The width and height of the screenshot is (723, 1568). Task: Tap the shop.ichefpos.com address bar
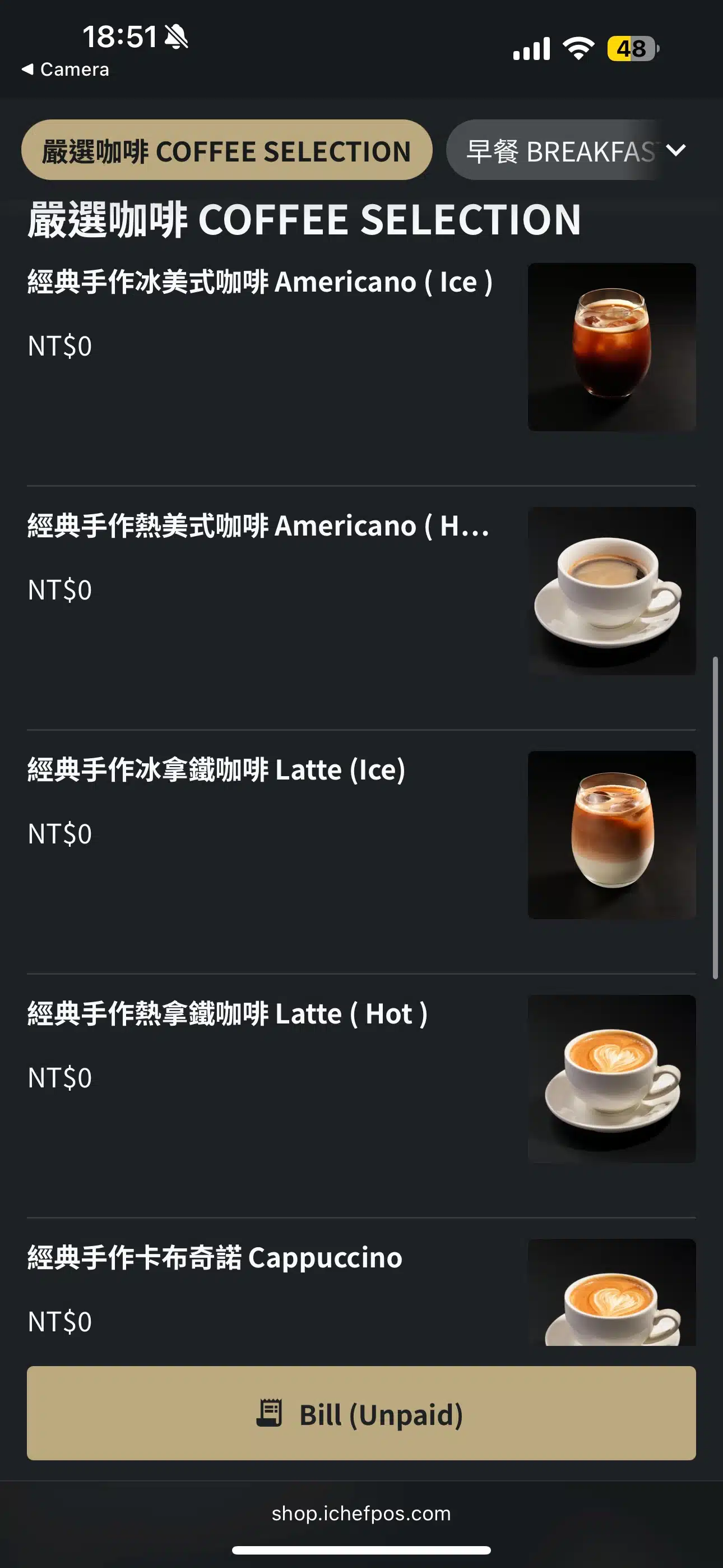tap(361, 1513)
